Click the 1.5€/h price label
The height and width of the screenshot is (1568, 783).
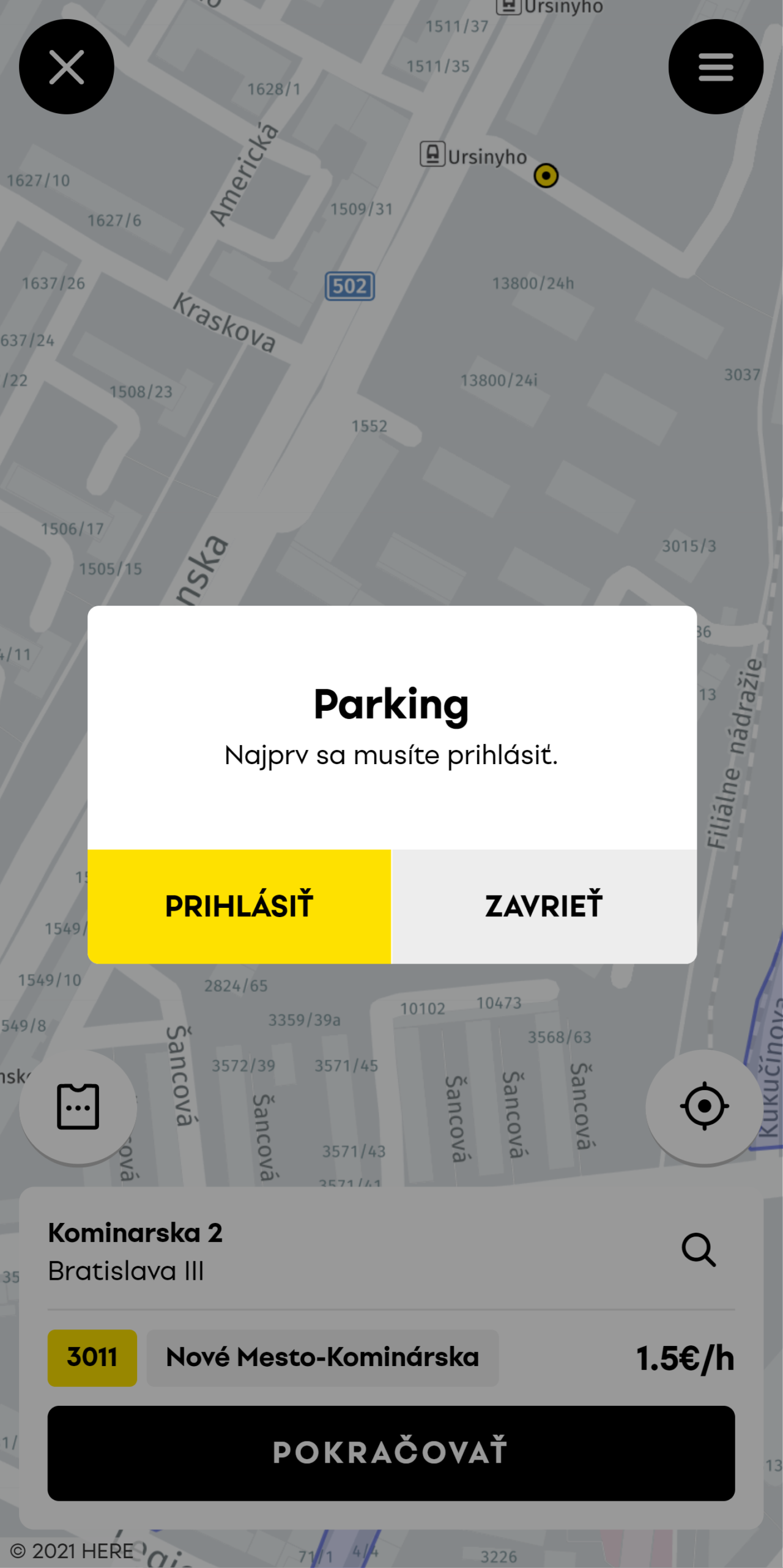point(685,1358)
